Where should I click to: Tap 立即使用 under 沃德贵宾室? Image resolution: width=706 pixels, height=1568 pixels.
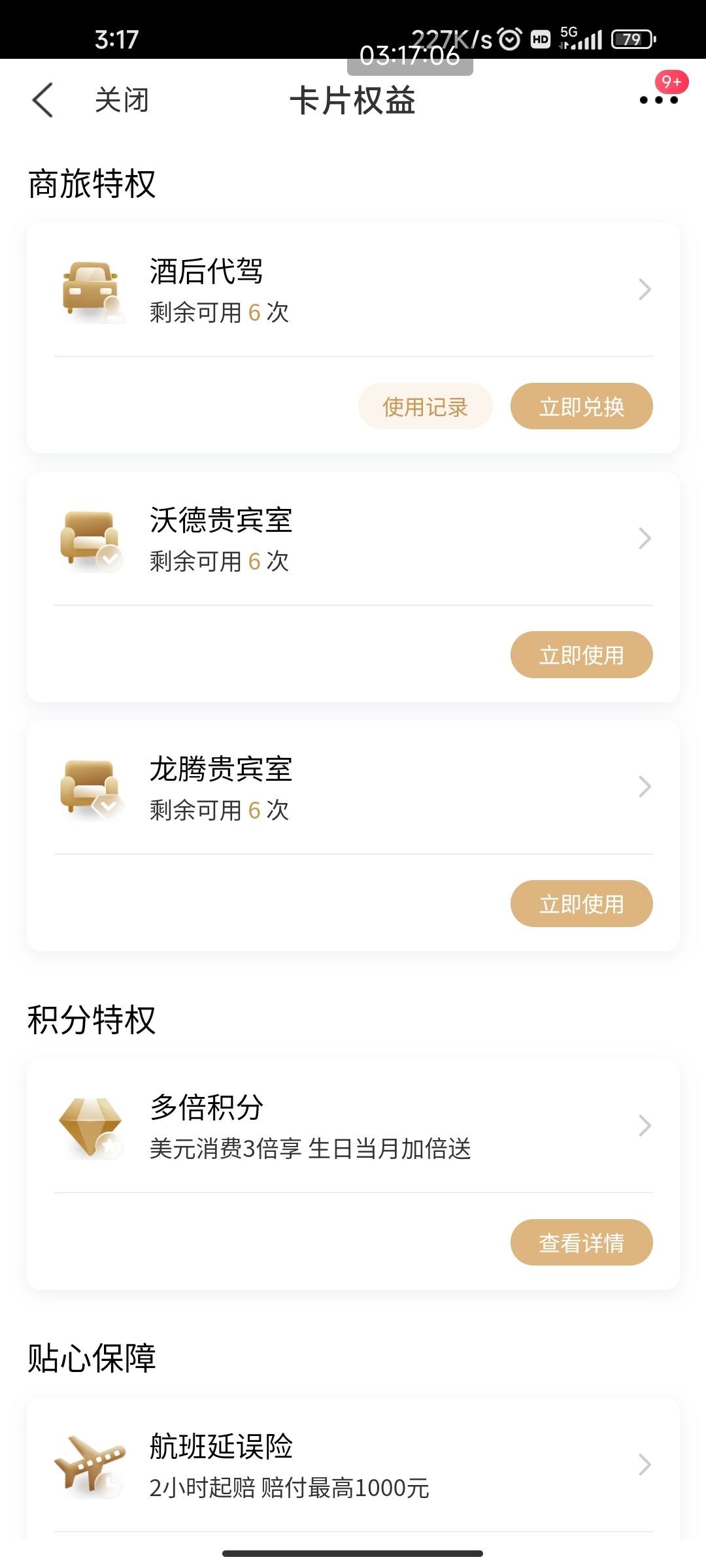pyautogui.click(x=581, y=655)
